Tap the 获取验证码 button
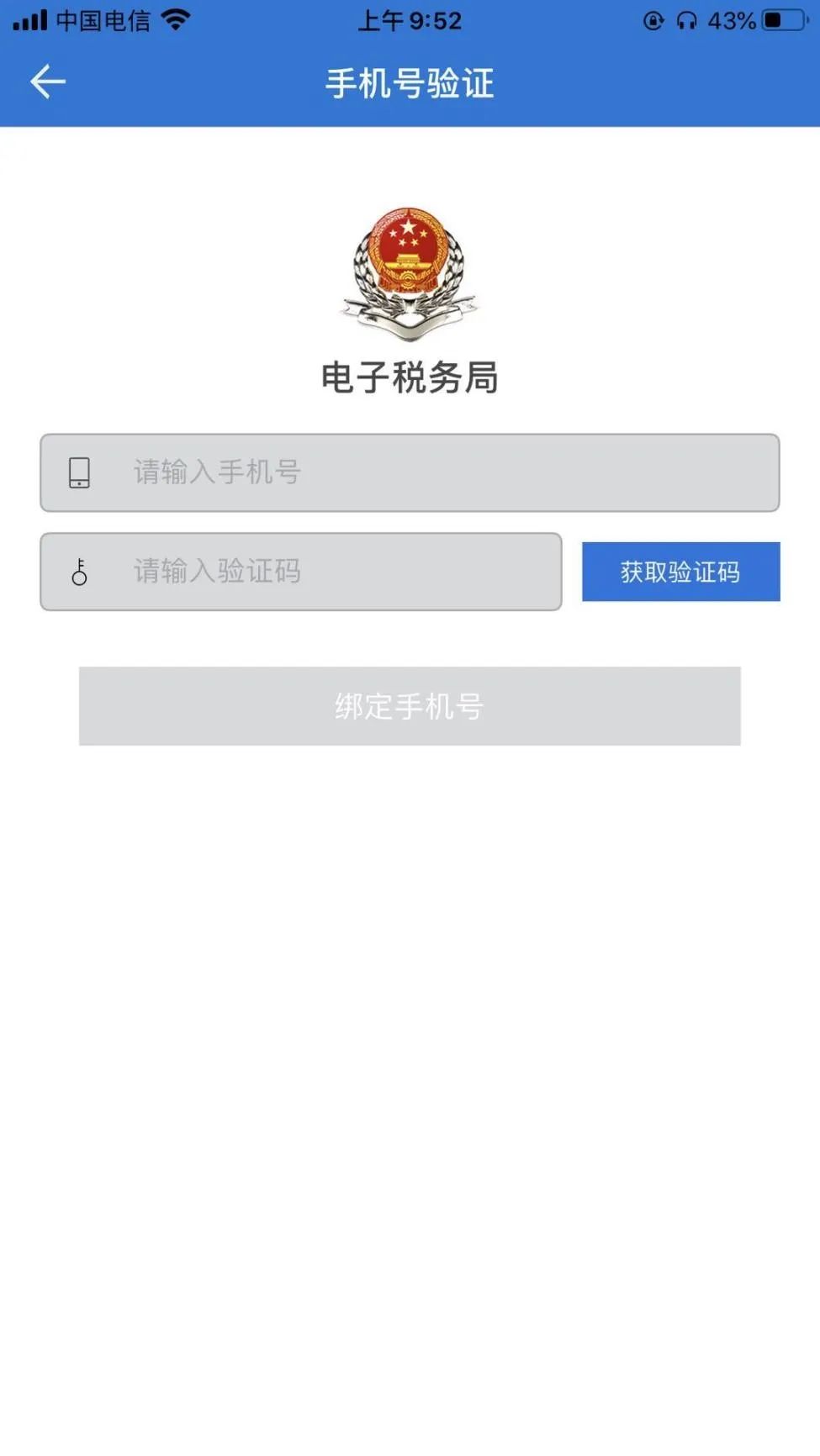The image size is (820, 1456). pyautogui.click(x=681, y=572)
